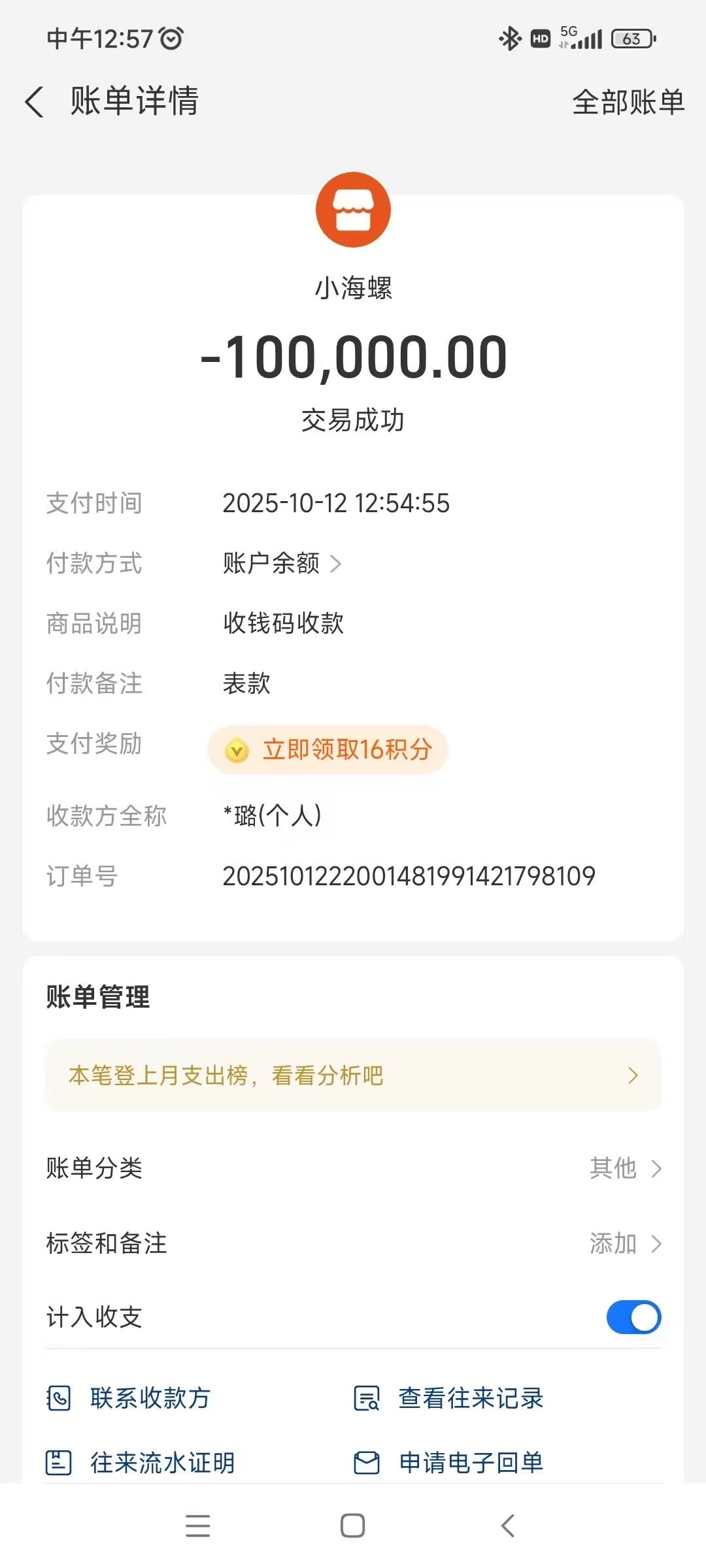View 账户余额 payment method details
The width and height of the screenshot is (706, 1568).
coord(282,563)
